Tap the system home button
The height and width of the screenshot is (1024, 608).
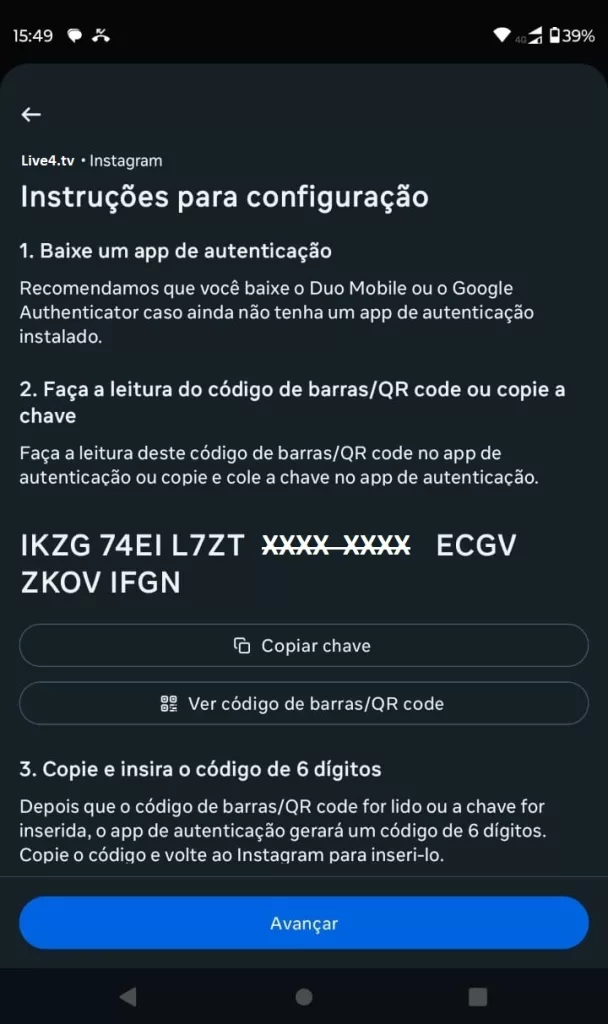pos(304,997)
